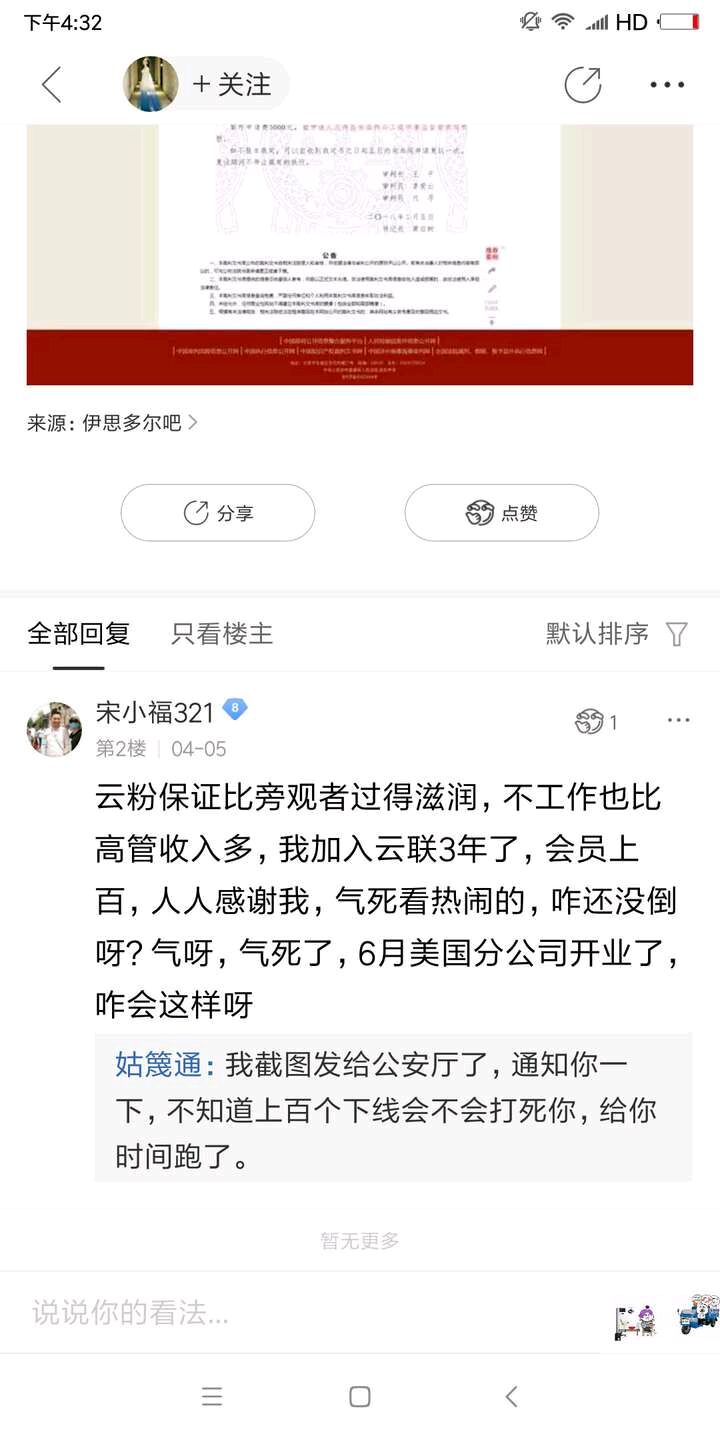
Task: Show only 只看楼主 replies
Action: pos(222,633)
